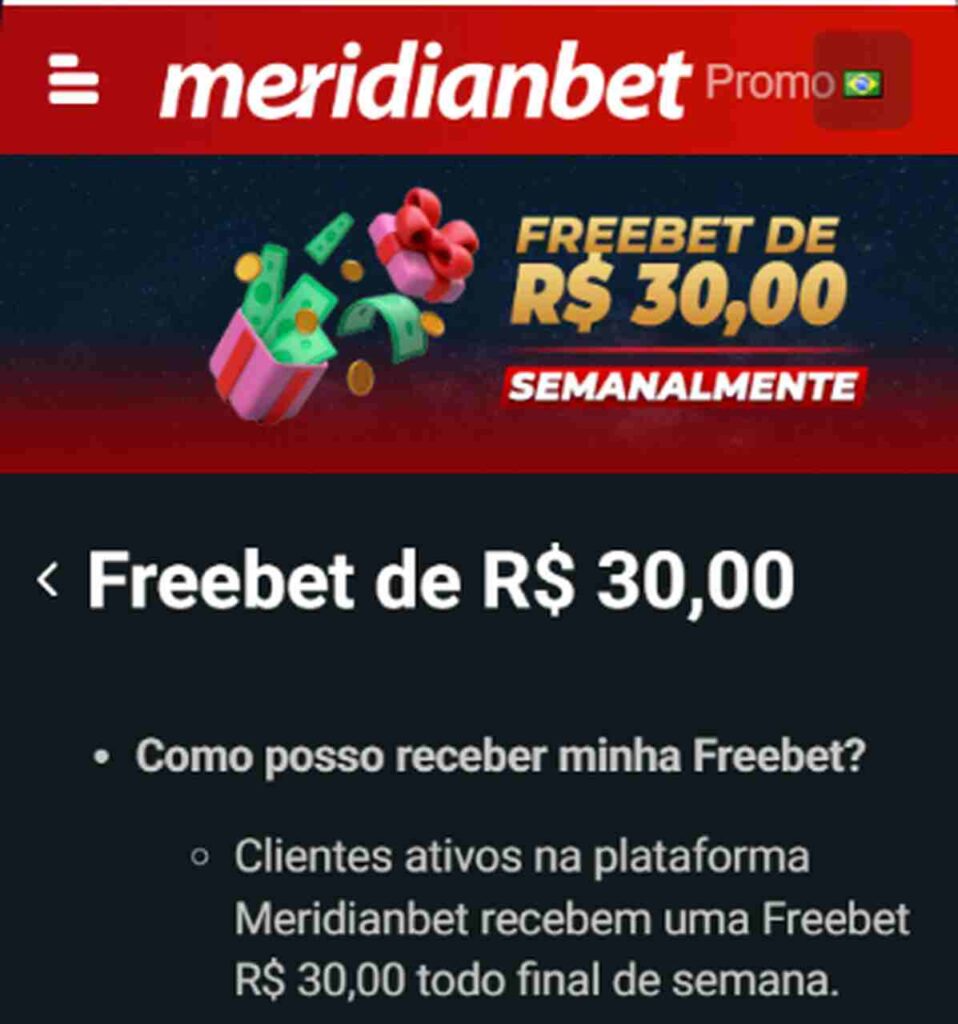Click the SEMANALMENTE red badge
Screen dimensions: 958x1024
pyautogui.click(x=685, y=385)
